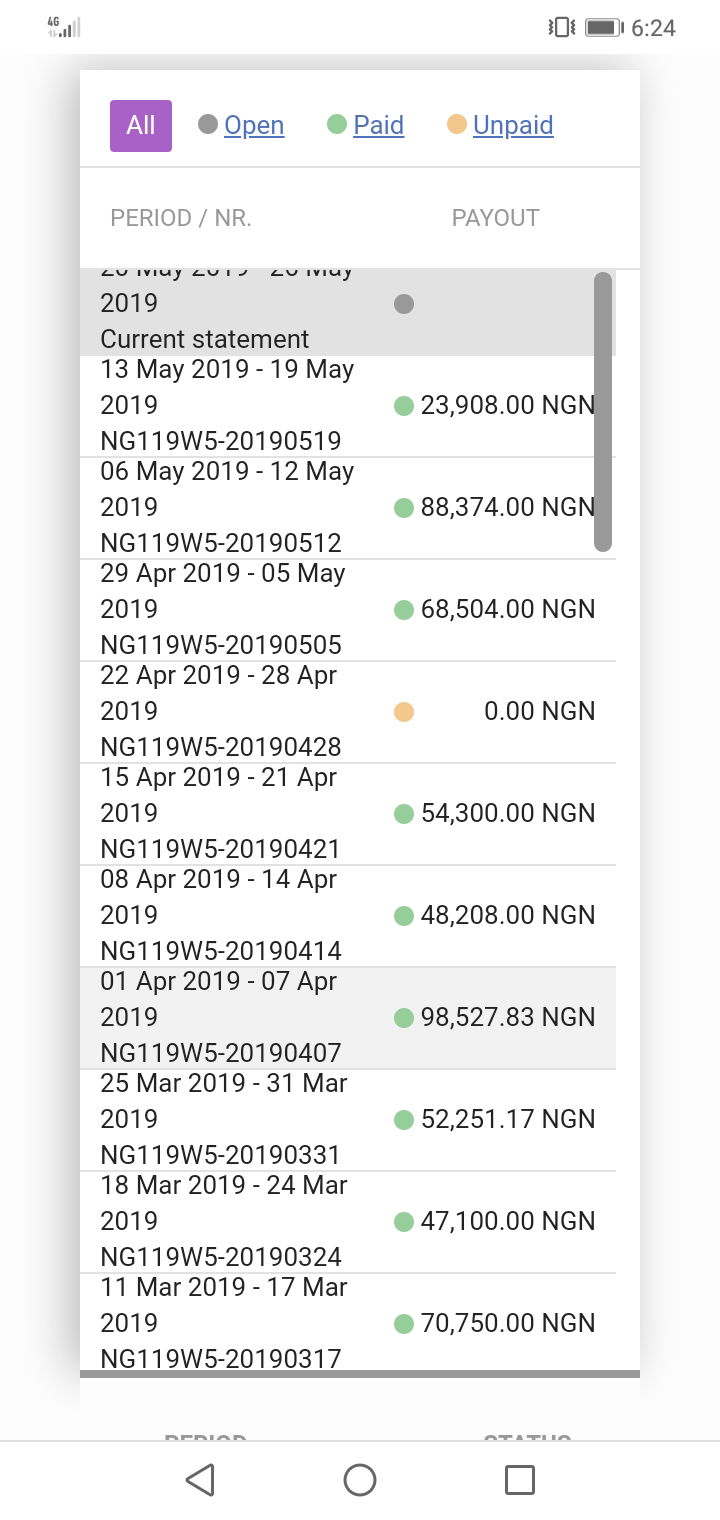
Task: Go back with system back button
Action: 200,1480
